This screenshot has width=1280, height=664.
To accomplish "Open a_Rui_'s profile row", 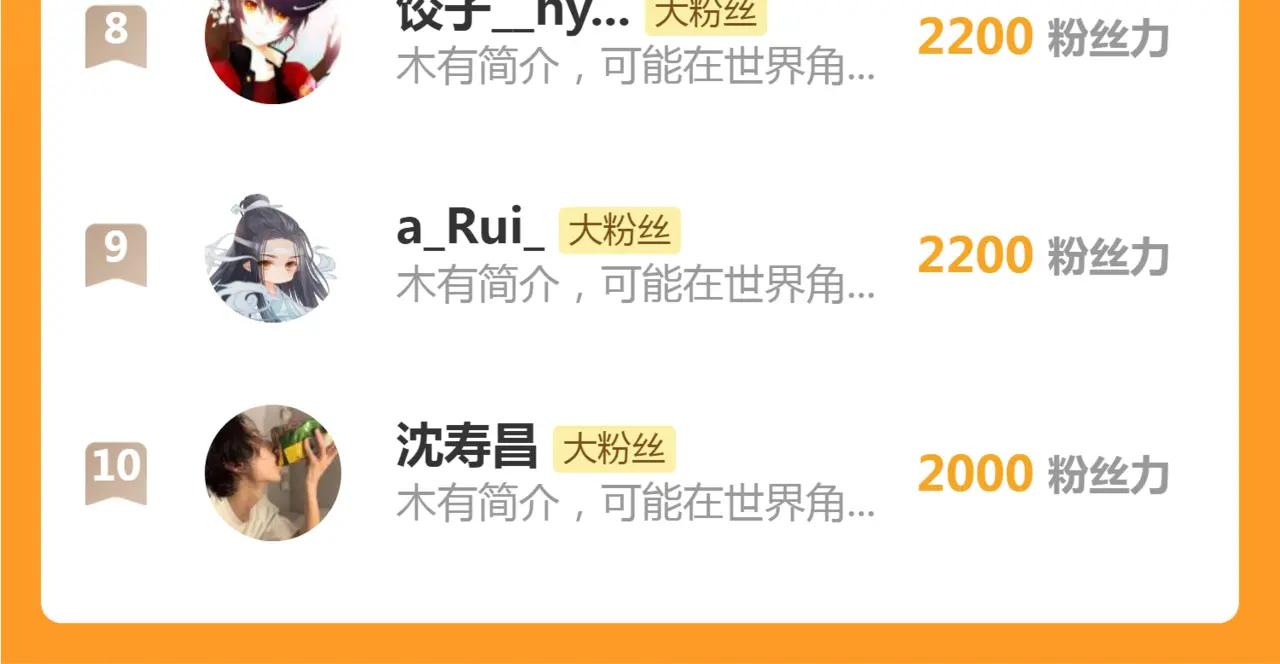I will tap(640, 256).
